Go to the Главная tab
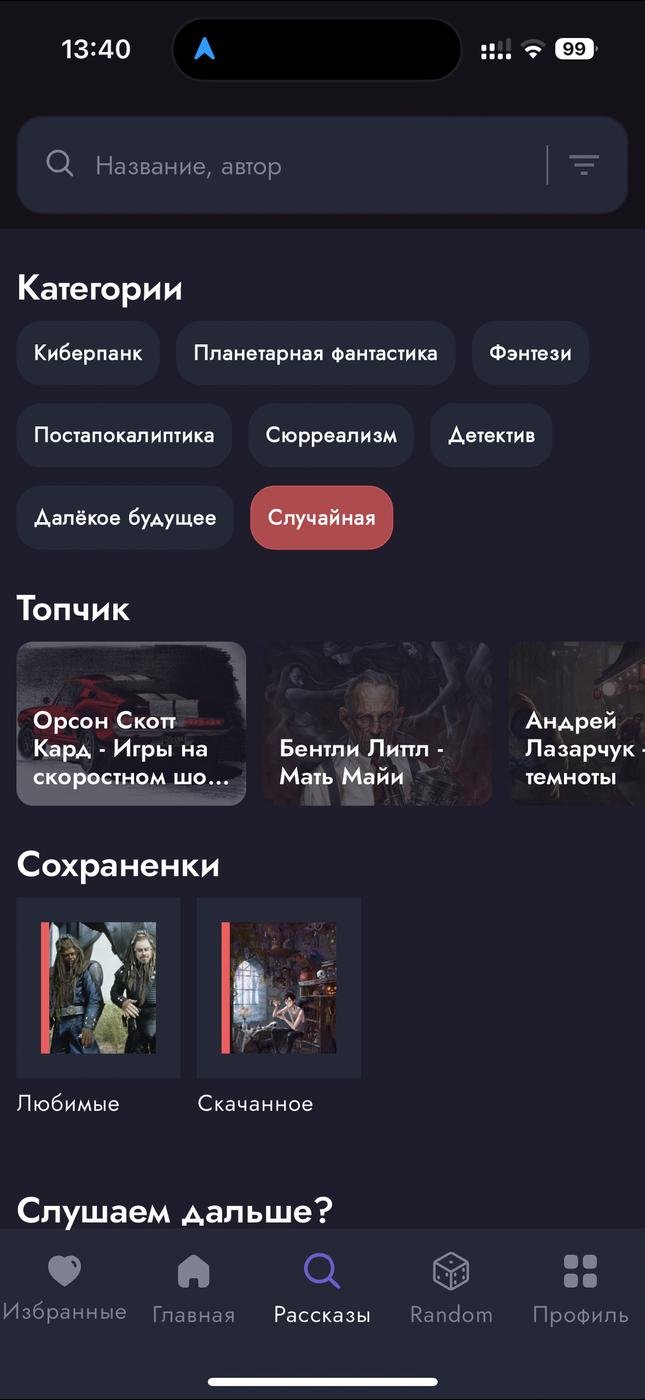 (193, 1288)
